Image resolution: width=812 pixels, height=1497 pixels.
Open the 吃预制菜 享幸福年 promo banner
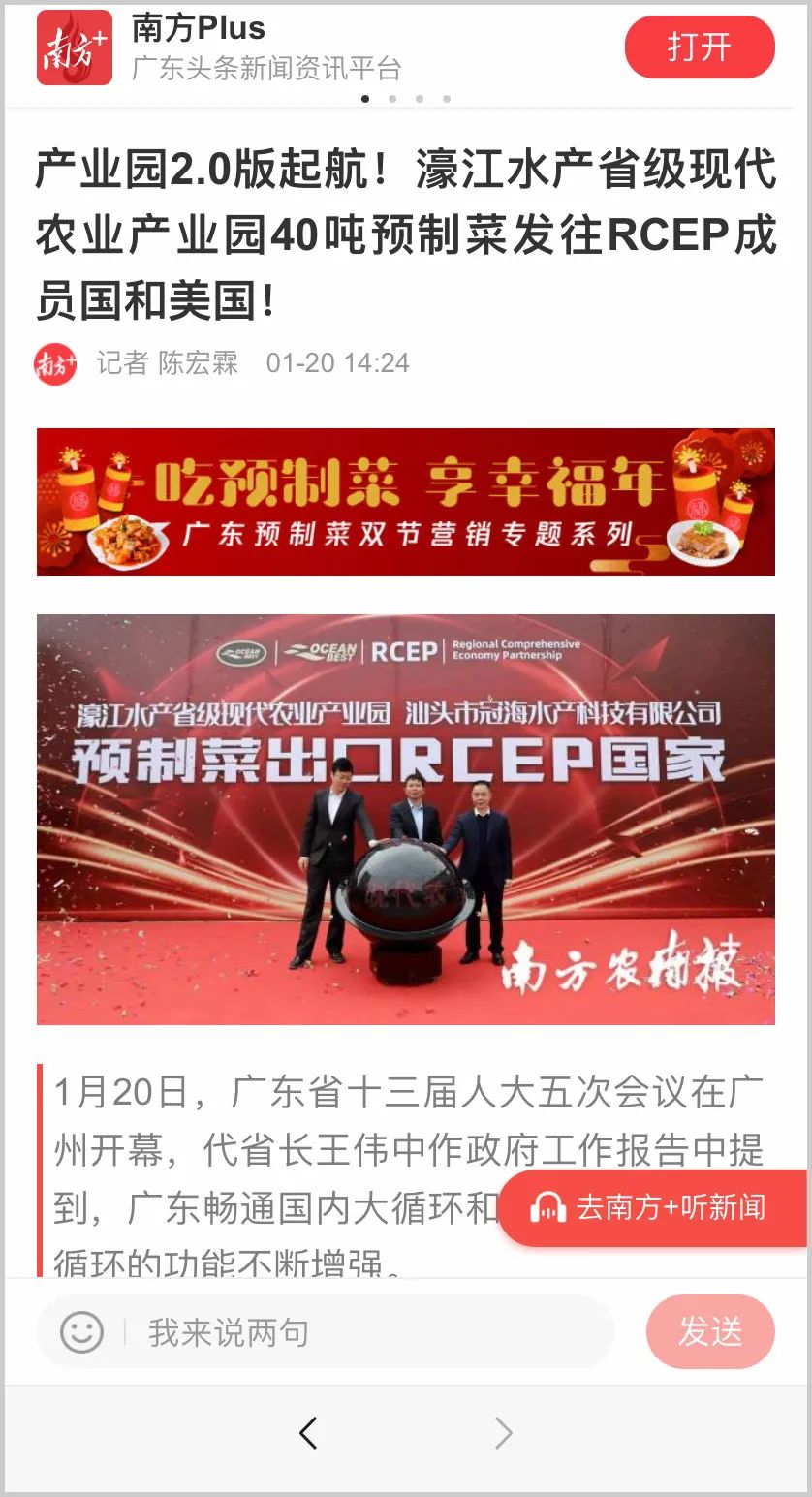click(x=405, y=501)
